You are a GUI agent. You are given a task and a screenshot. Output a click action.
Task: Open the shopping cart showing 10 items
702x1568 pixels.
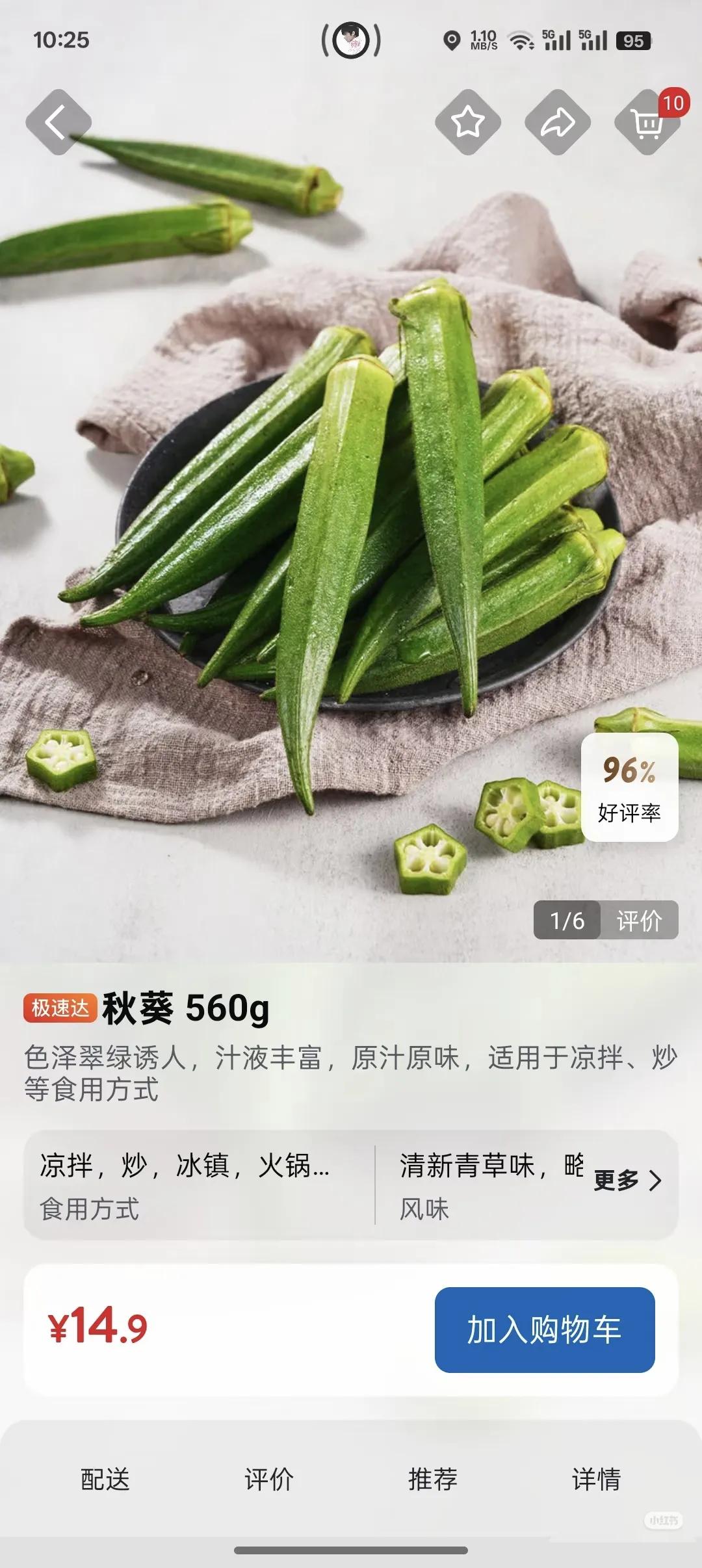(647, 124)
